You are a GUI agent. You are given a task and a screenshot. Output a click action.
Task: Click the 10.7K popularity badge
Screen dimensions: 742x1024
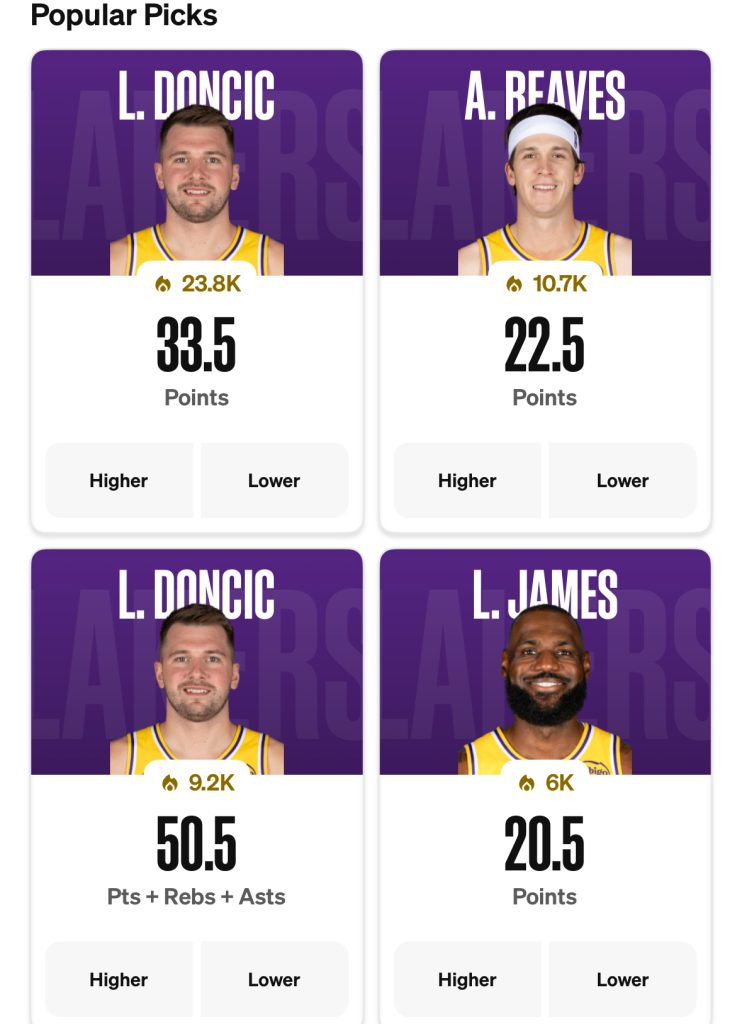click(x=545, y=284)
